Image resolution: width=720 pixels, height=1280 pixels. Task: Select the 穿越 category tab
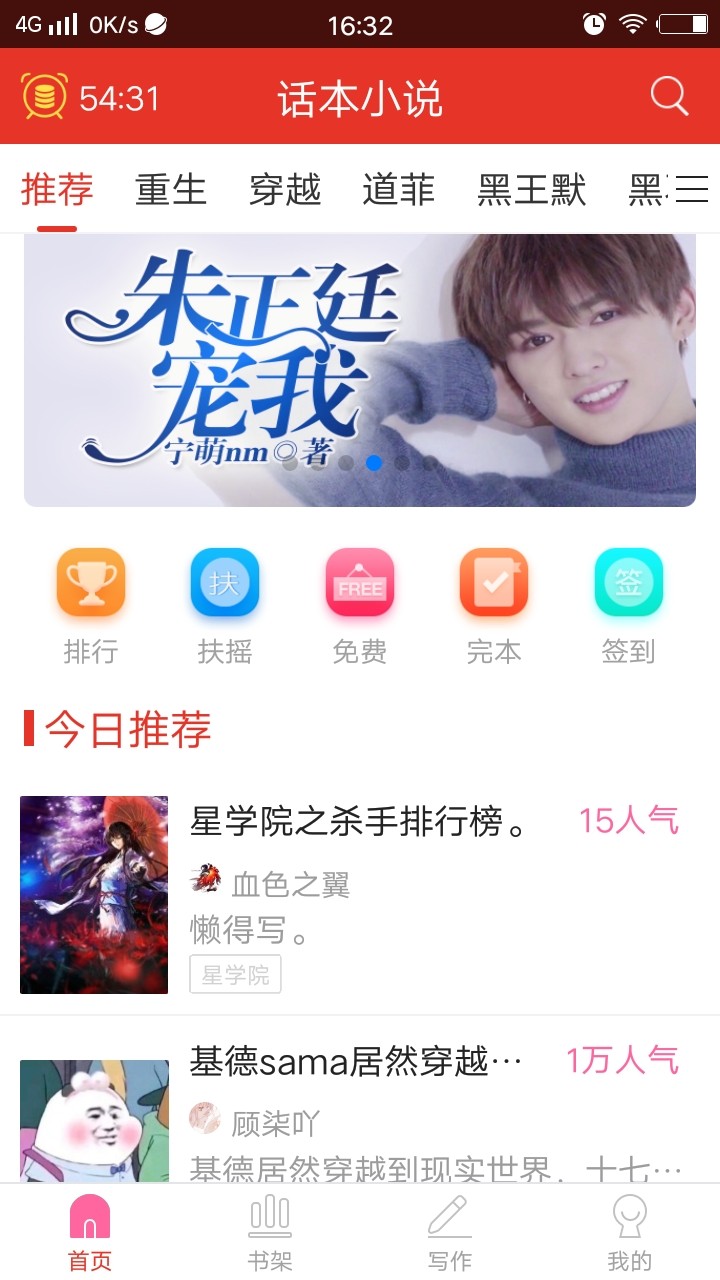(x=285, y=190)
